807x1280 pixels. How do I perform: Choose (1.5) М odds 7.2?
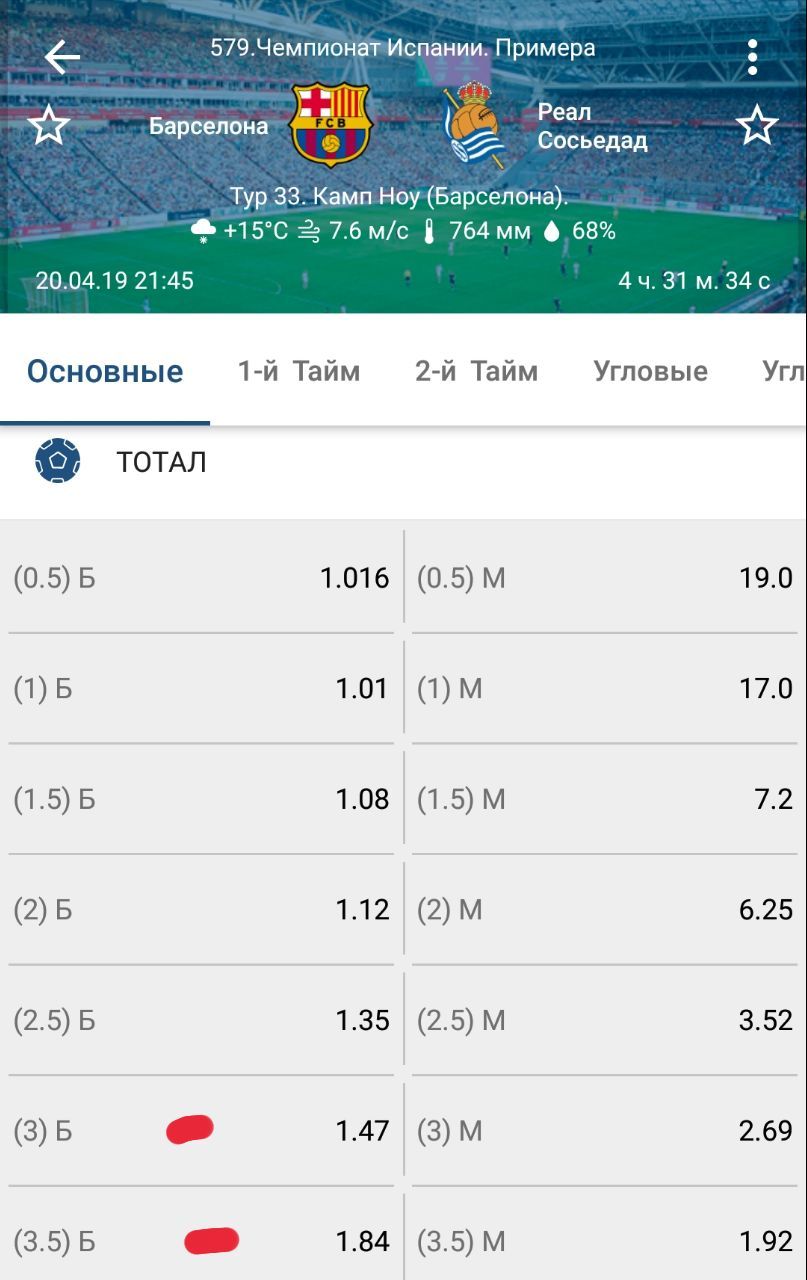tap(605, 800)
